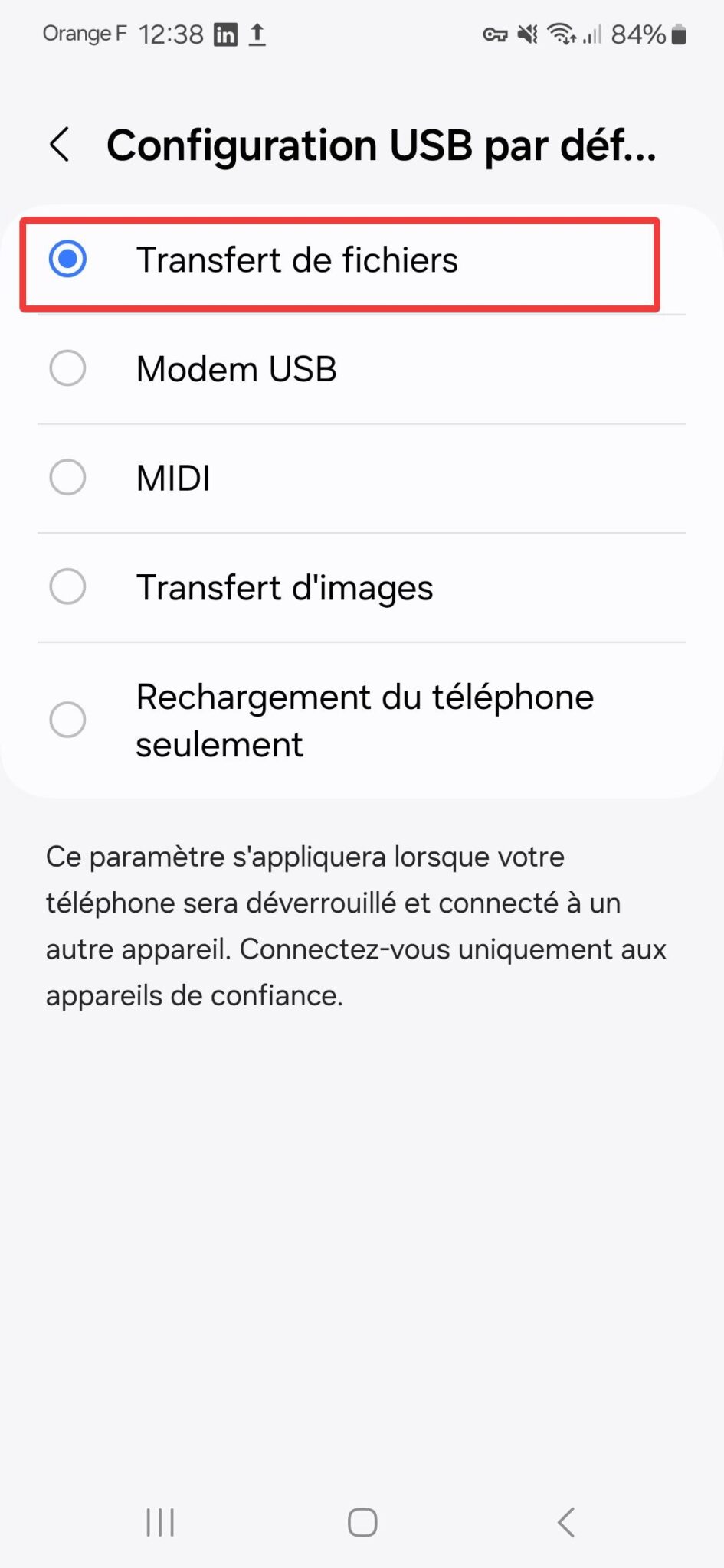Tap the mobile signal strength icon
The width and height of the screenshot is (724, 1568).
click(x=591, y=34)
